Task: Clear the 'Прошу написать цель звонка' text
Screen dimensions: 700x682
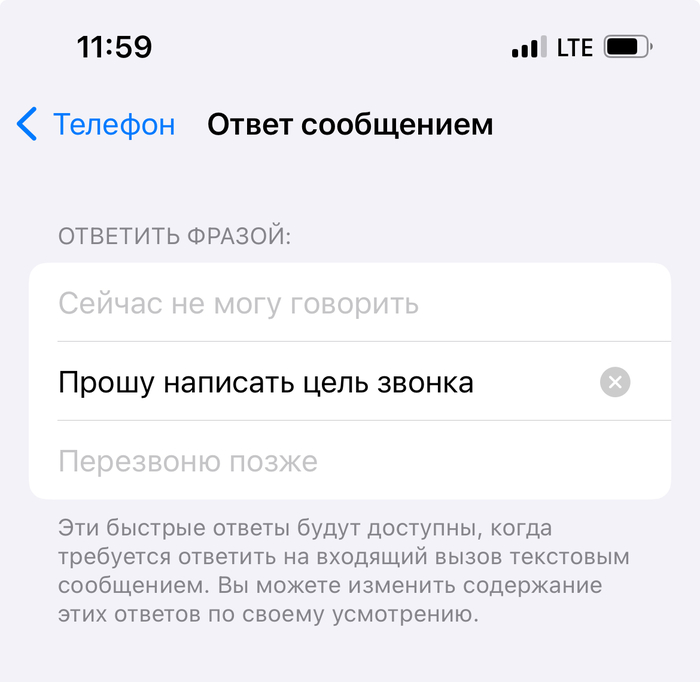Action: pyautogui.click(x=615, y=382)
